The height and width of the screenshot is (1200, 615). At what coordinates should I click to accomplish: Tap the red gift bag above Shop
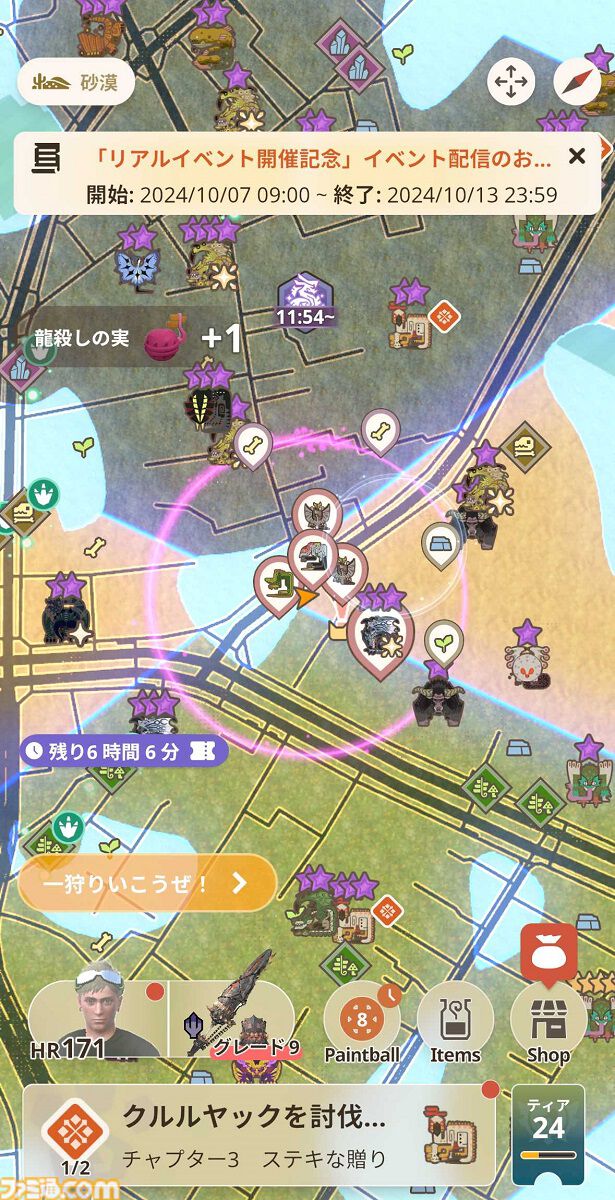click(548, 952)
